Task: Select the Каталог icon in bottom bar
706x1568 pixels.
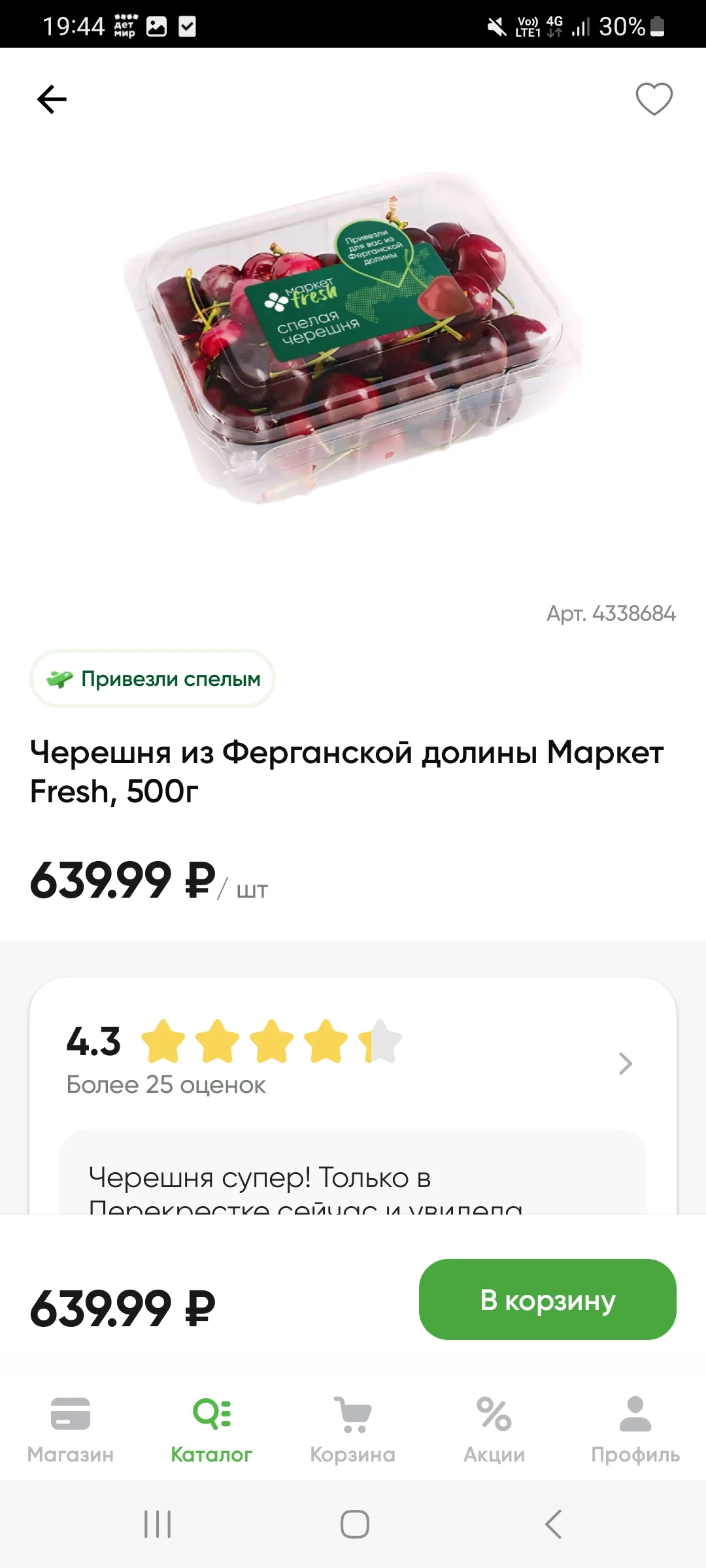Action: click(211, 1411)
